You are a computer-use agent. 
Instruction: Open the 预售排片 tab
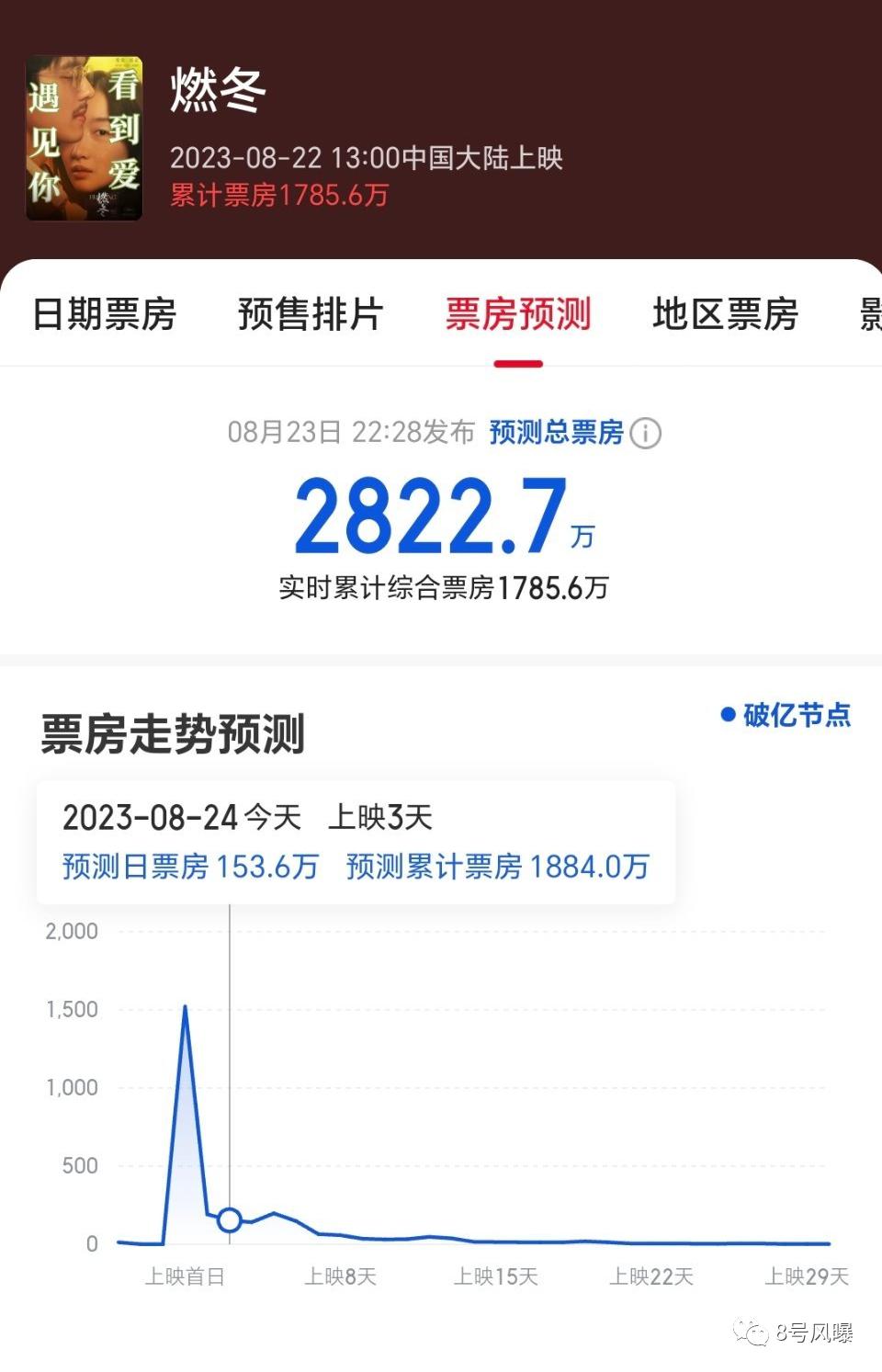311,314
